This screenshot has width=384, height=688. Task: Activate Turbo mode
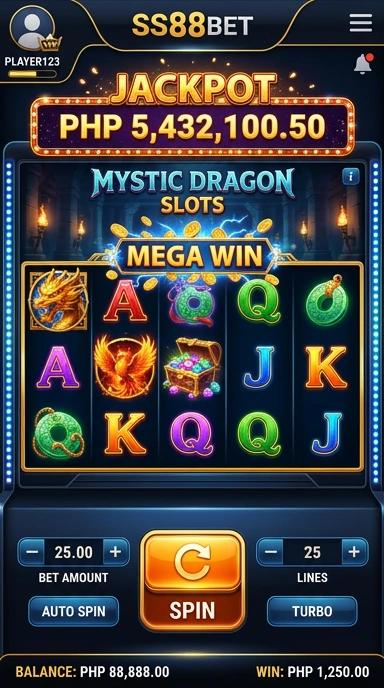(312, 611)
